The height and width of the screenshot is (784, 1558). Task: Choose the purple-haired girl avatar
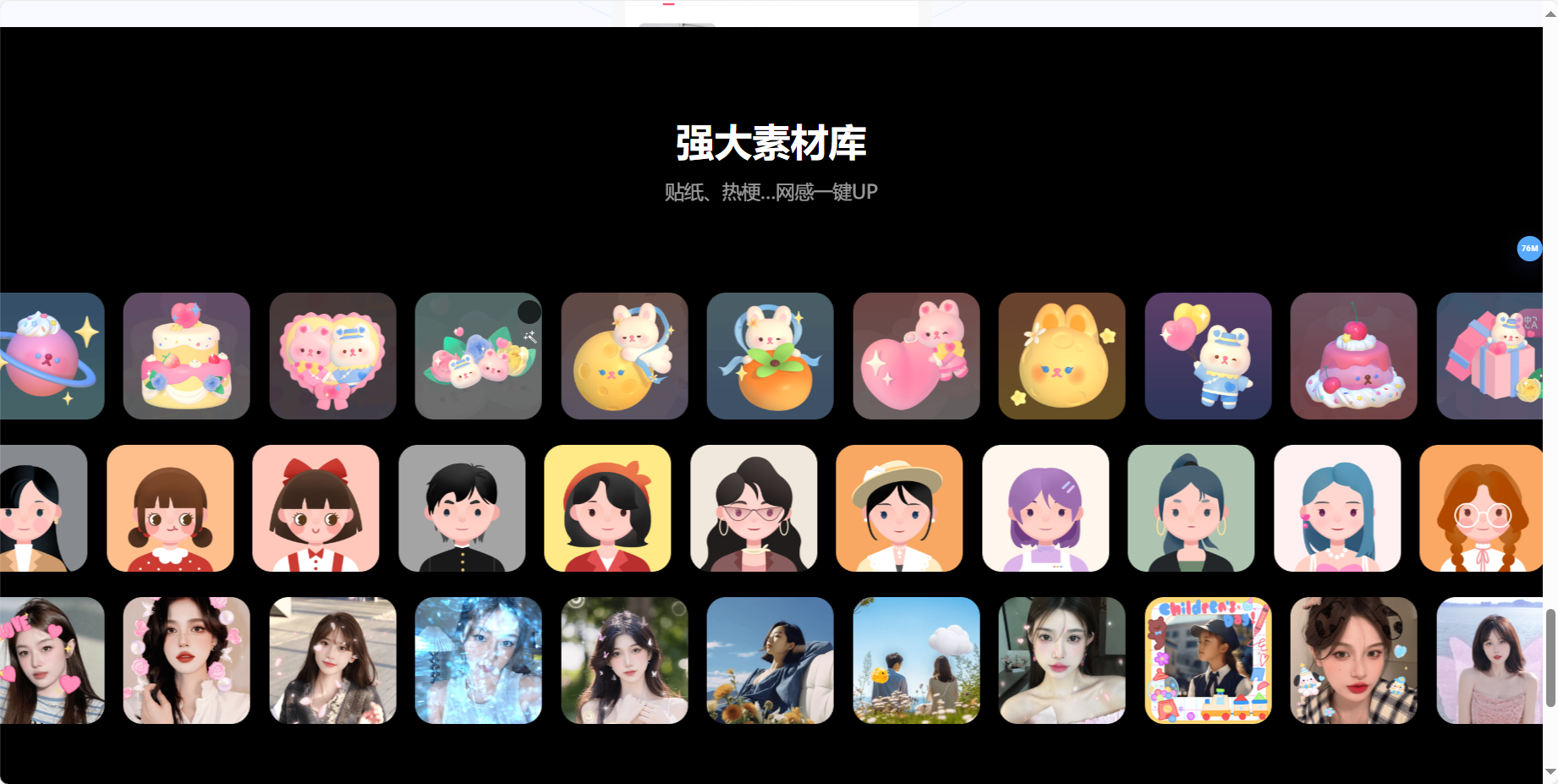point(1045,508)
